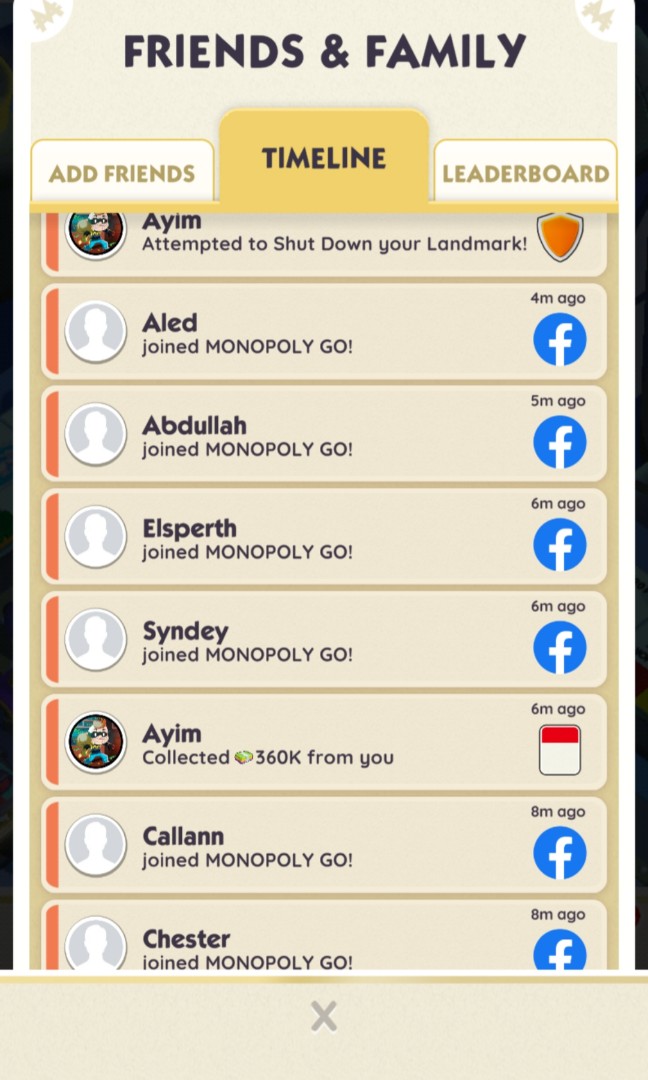This screenshot has height=1080, width=648.
Task: Switch to the Add Friends tab
Action: [123, 172]
